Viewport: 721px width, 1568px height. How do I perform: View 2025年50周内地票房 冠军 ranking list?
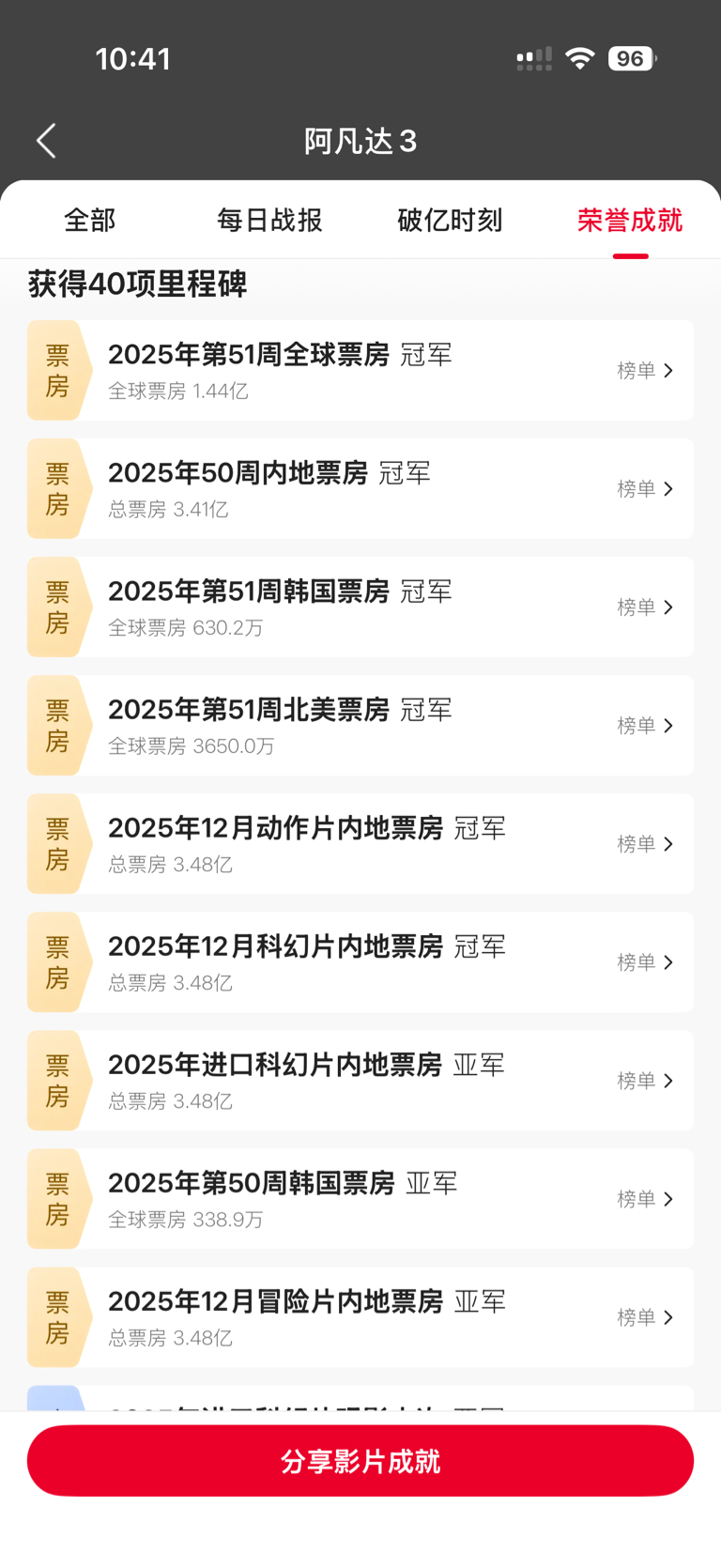click(644, 489)
